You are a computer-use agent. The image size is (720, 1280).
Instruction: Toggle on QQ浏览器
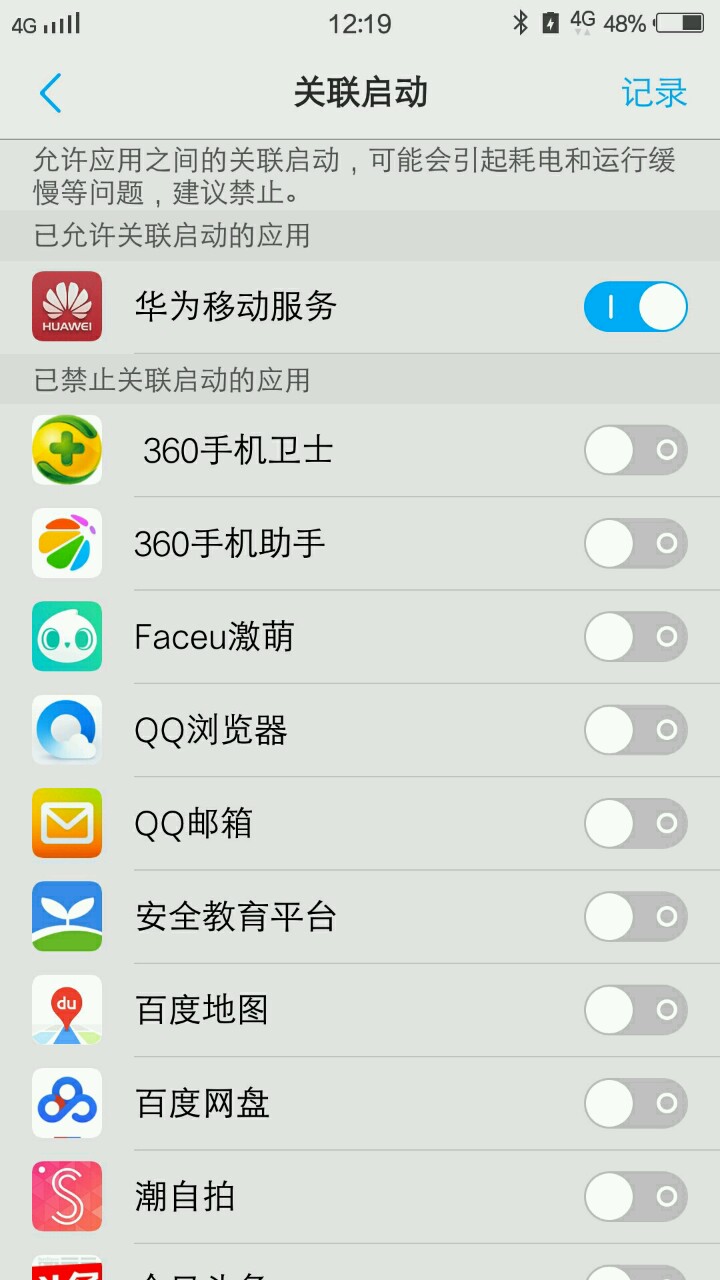pyautogui.click(x=636, y=730)
